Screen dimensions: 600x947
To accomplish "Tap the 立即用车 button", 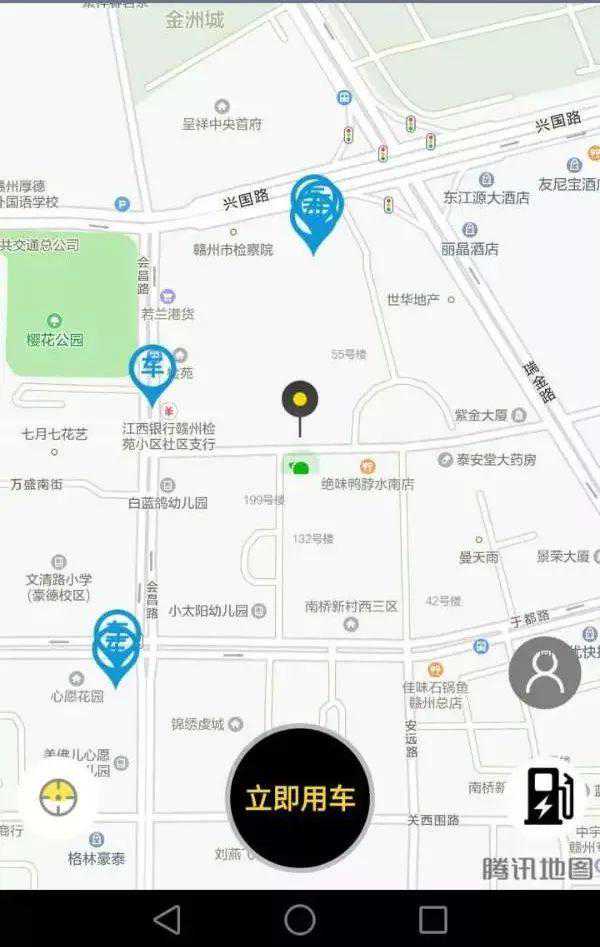I will pyautogui.click(x=300, y=798).
